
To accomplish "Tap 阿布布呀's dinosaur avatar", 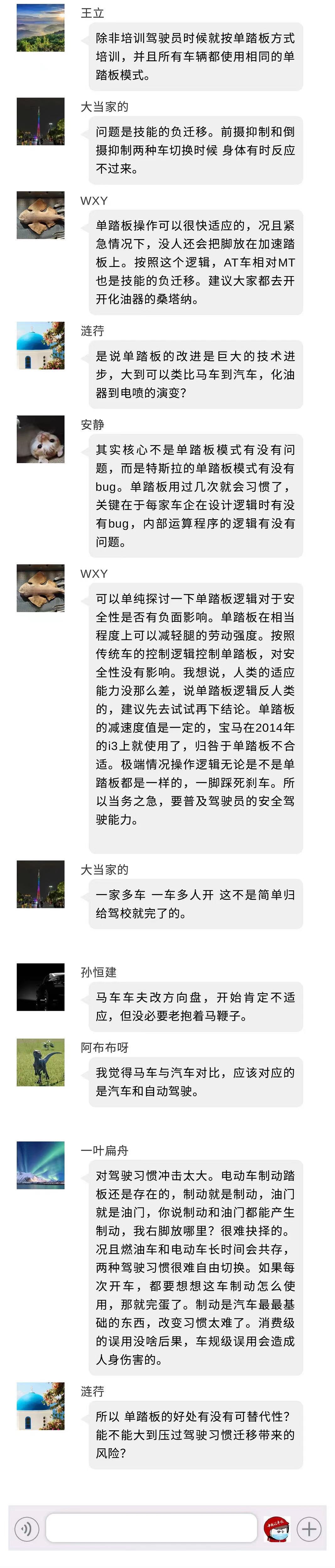I will click(40, 1062).
